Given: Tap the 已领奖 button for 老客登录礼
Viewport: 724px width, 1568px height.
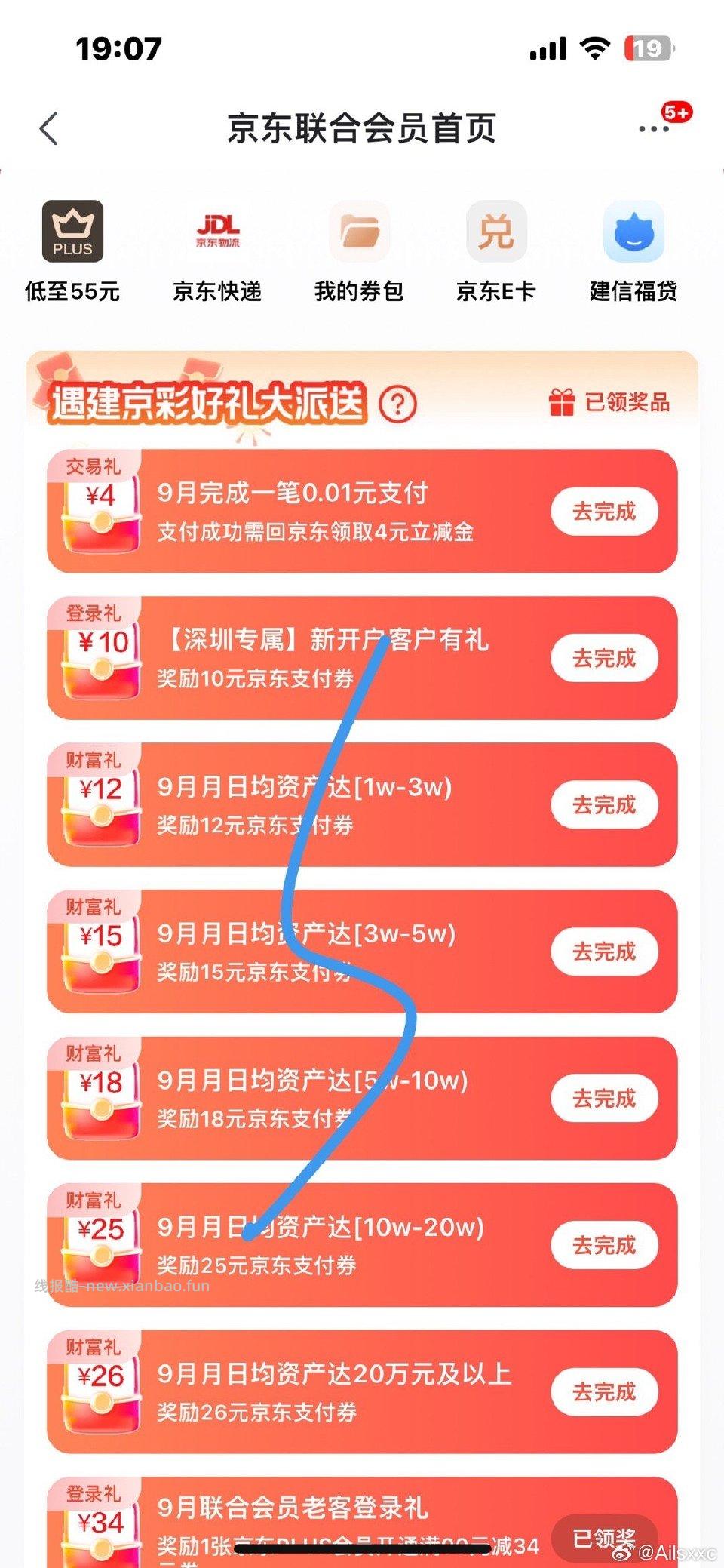Looking at the screenshot, I should [x=603, y=1539].
